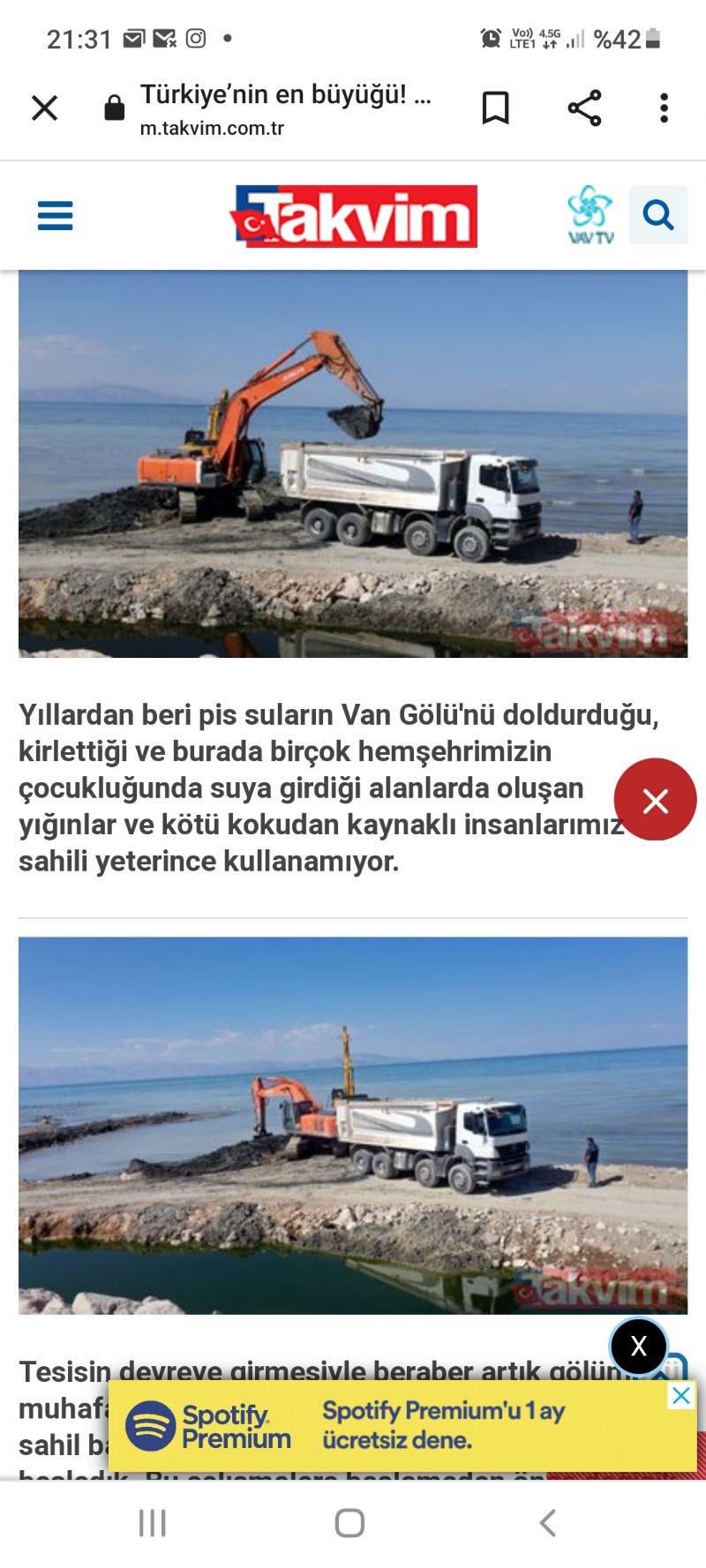Bookmark this Takvim page
The height and width of the screenshot is (1568, 706).
click(x=495, y=108)
